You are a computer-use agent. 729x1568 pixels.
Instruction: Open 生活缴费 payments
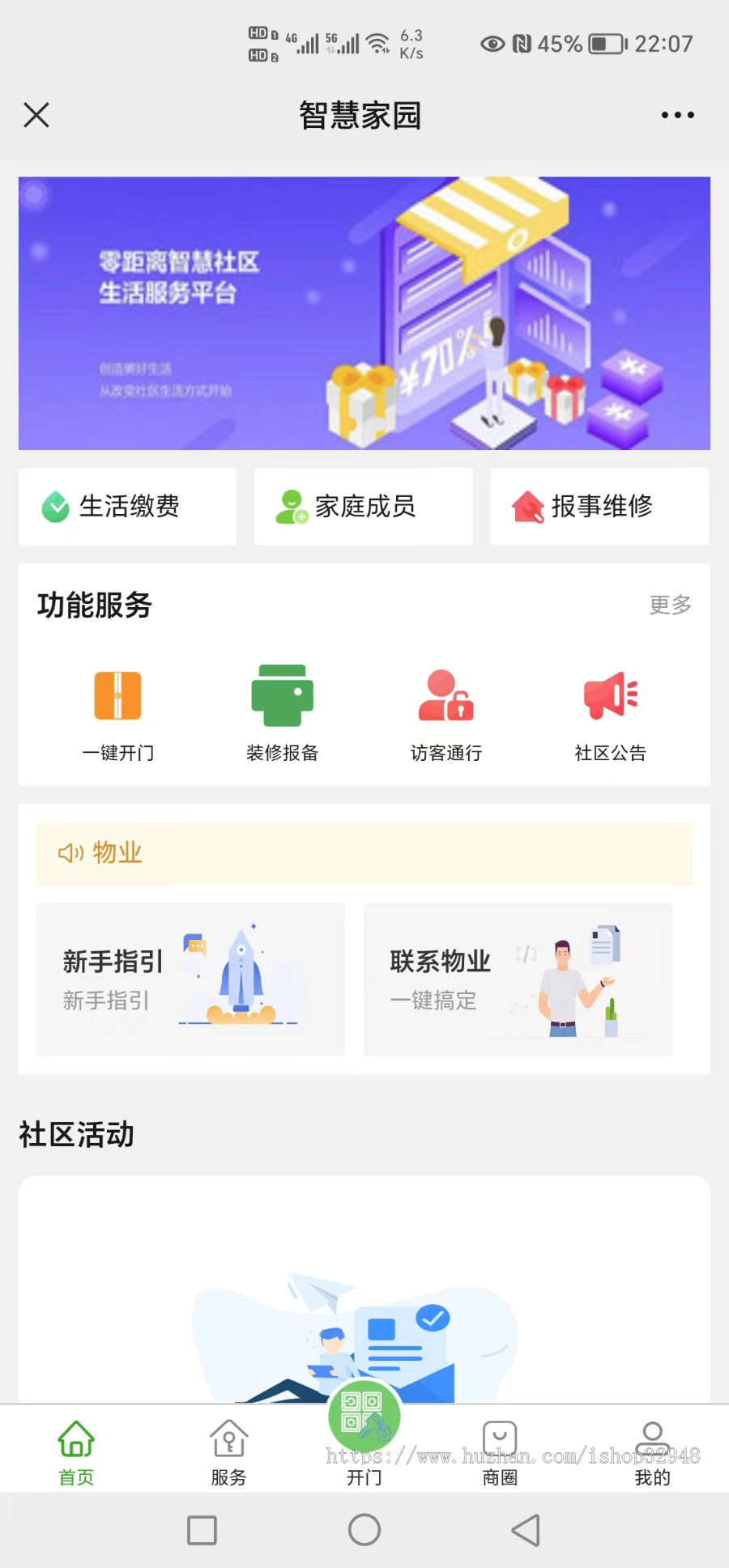point(127,507)
